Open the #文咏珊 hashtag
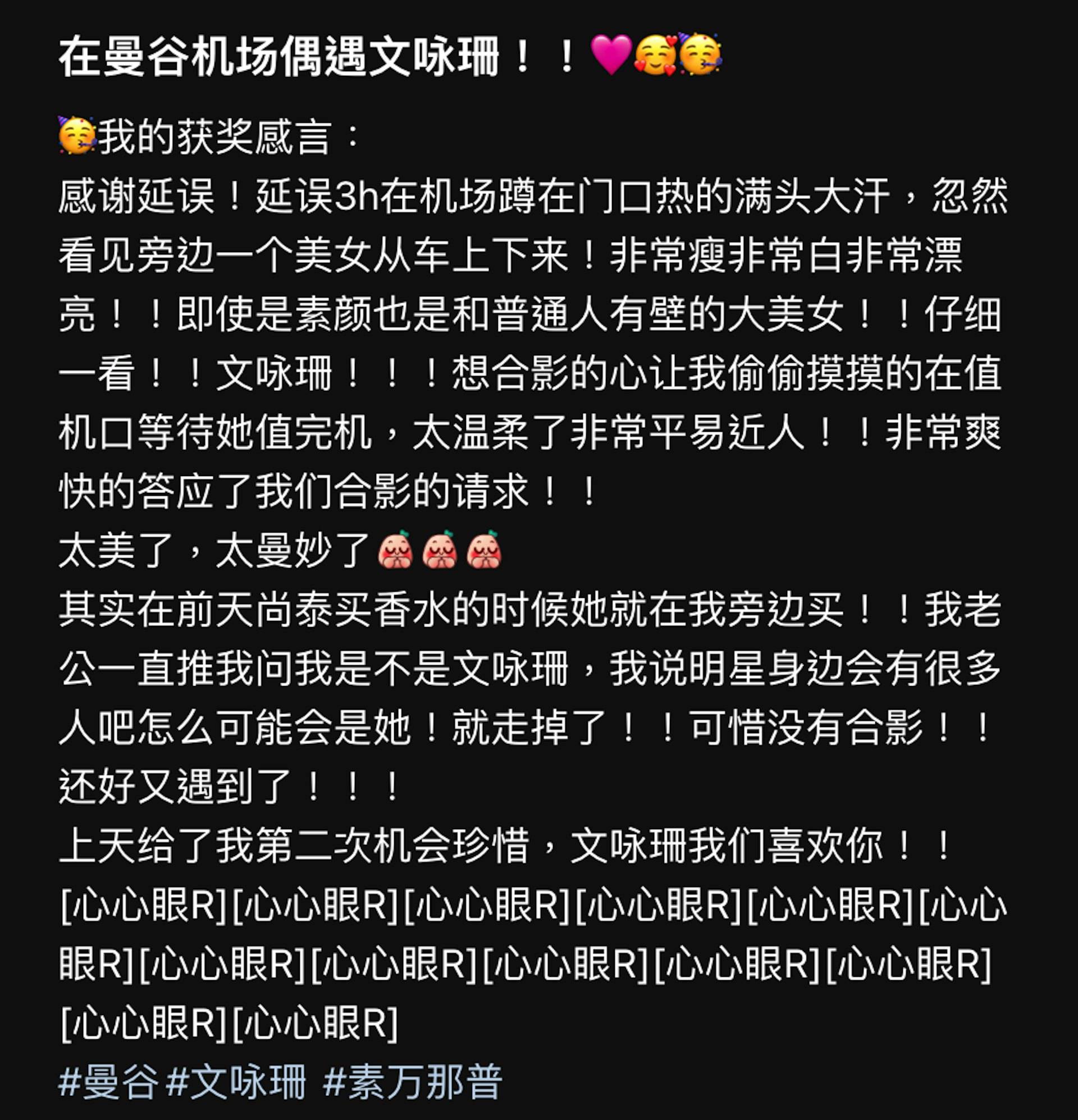This screenshot has height=1120, width=1078. pyautogui.click(x=236, y=1082)
